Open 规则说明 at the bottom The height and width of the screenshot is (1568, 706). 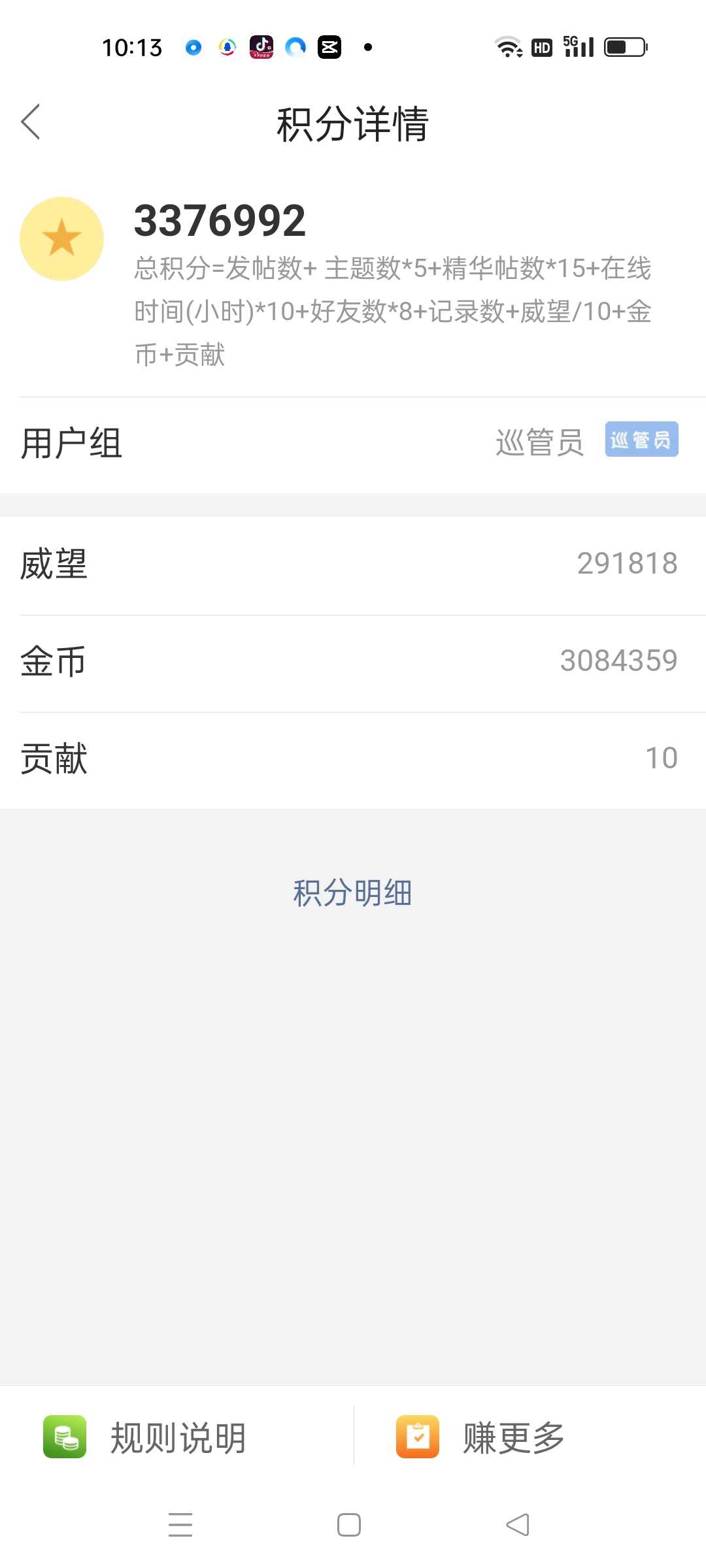pos(176,1437)
